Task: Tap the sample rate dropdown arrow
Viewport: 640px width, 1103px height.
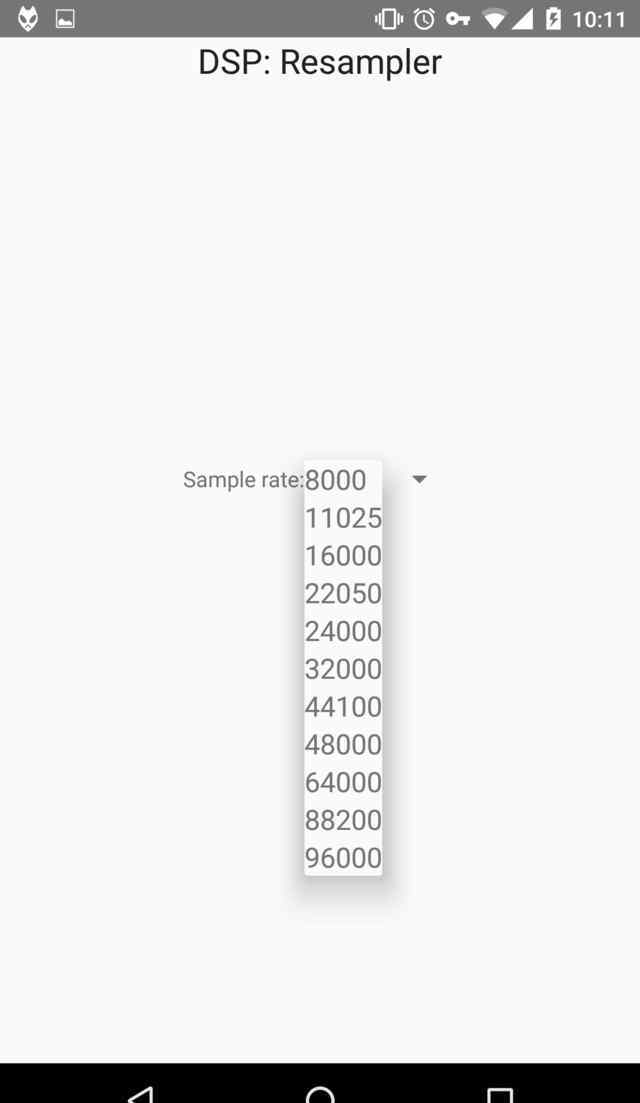Action: coord(420,480)
